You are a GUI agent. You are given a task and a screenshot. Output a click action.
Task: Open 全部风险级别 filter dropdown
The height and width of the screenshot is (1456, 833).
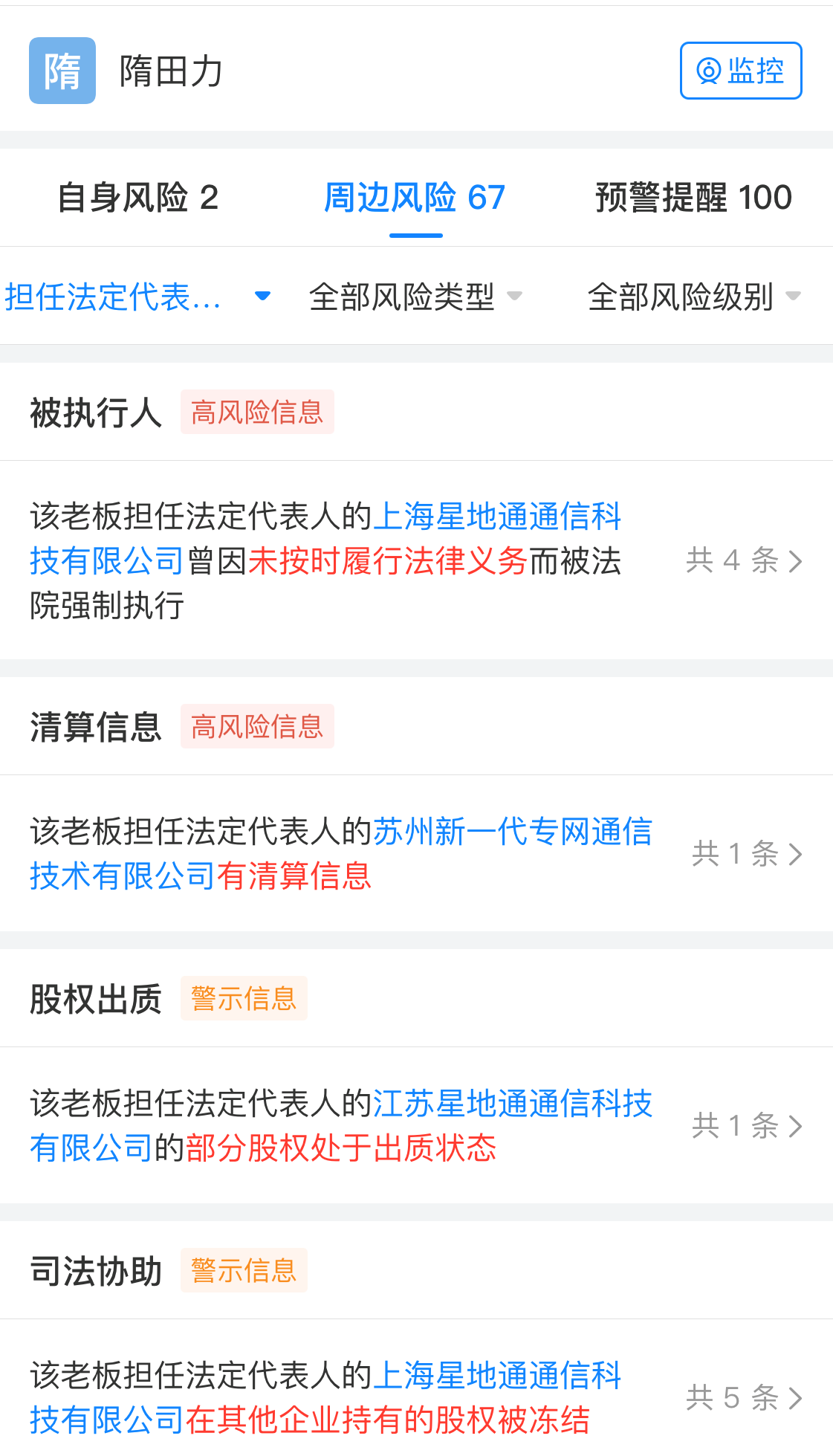(x=693, y=297)
